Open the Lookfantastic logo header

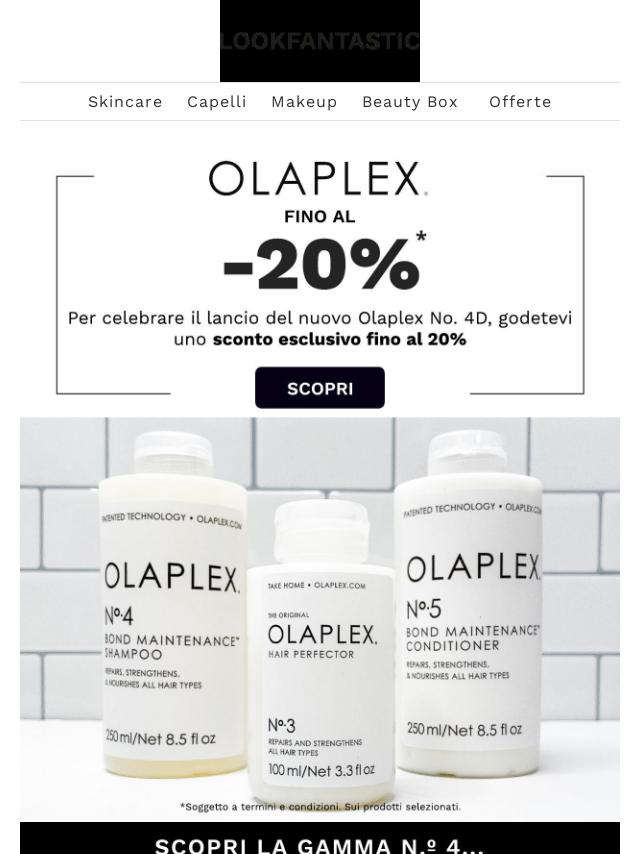coord(320,41)
